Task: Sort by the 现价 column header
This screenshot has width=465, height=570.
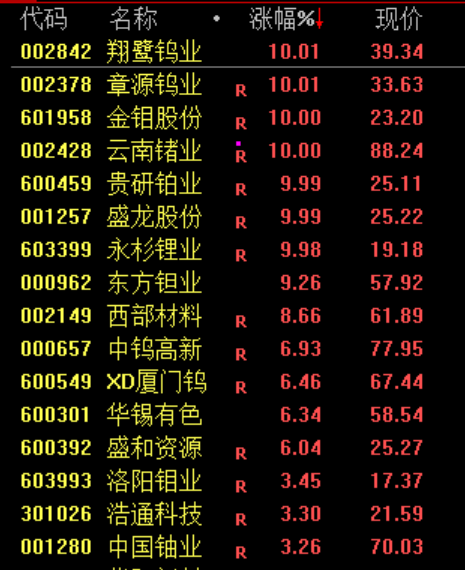Action: tap(399, 19)
